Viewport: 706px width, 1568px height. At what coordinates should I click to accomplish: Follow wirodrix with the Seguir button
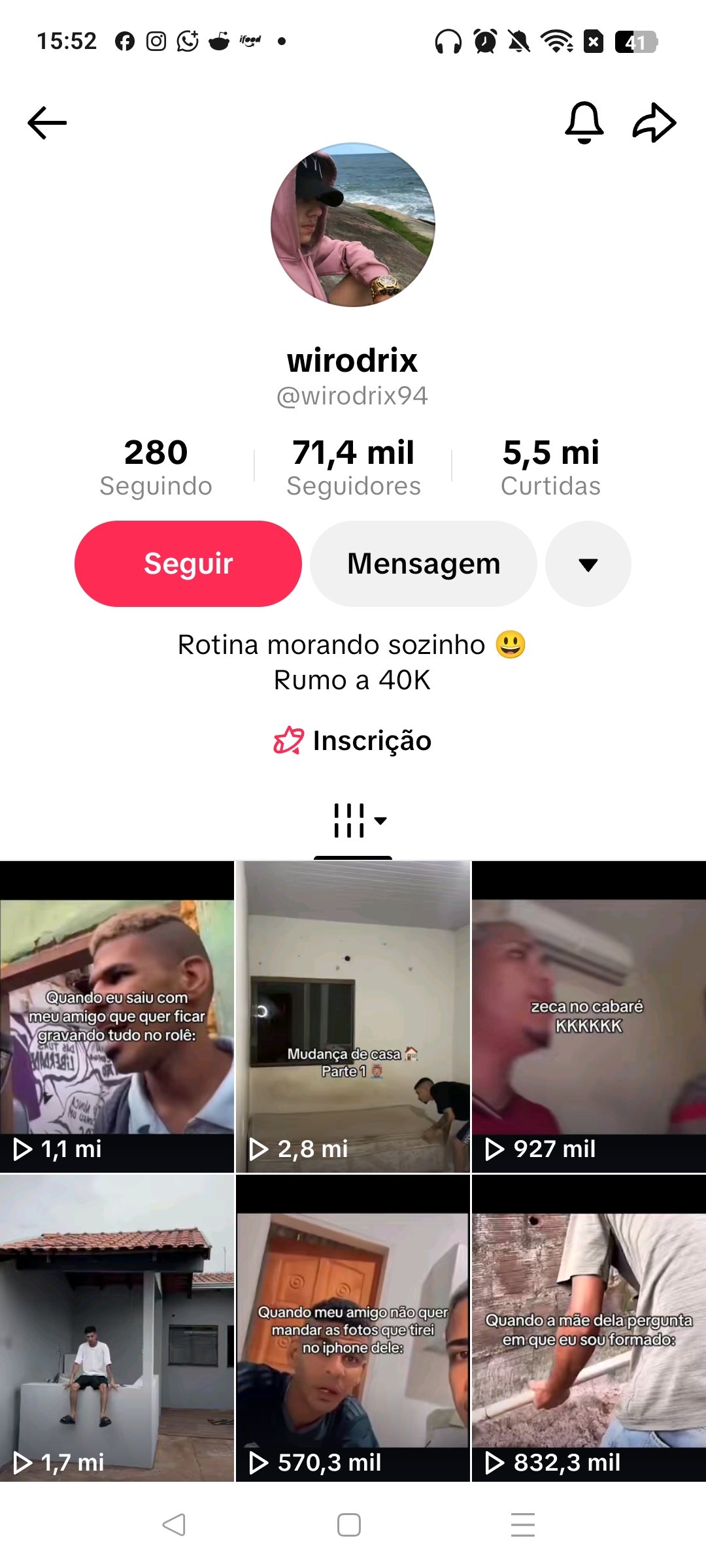(x=188, y=563)
